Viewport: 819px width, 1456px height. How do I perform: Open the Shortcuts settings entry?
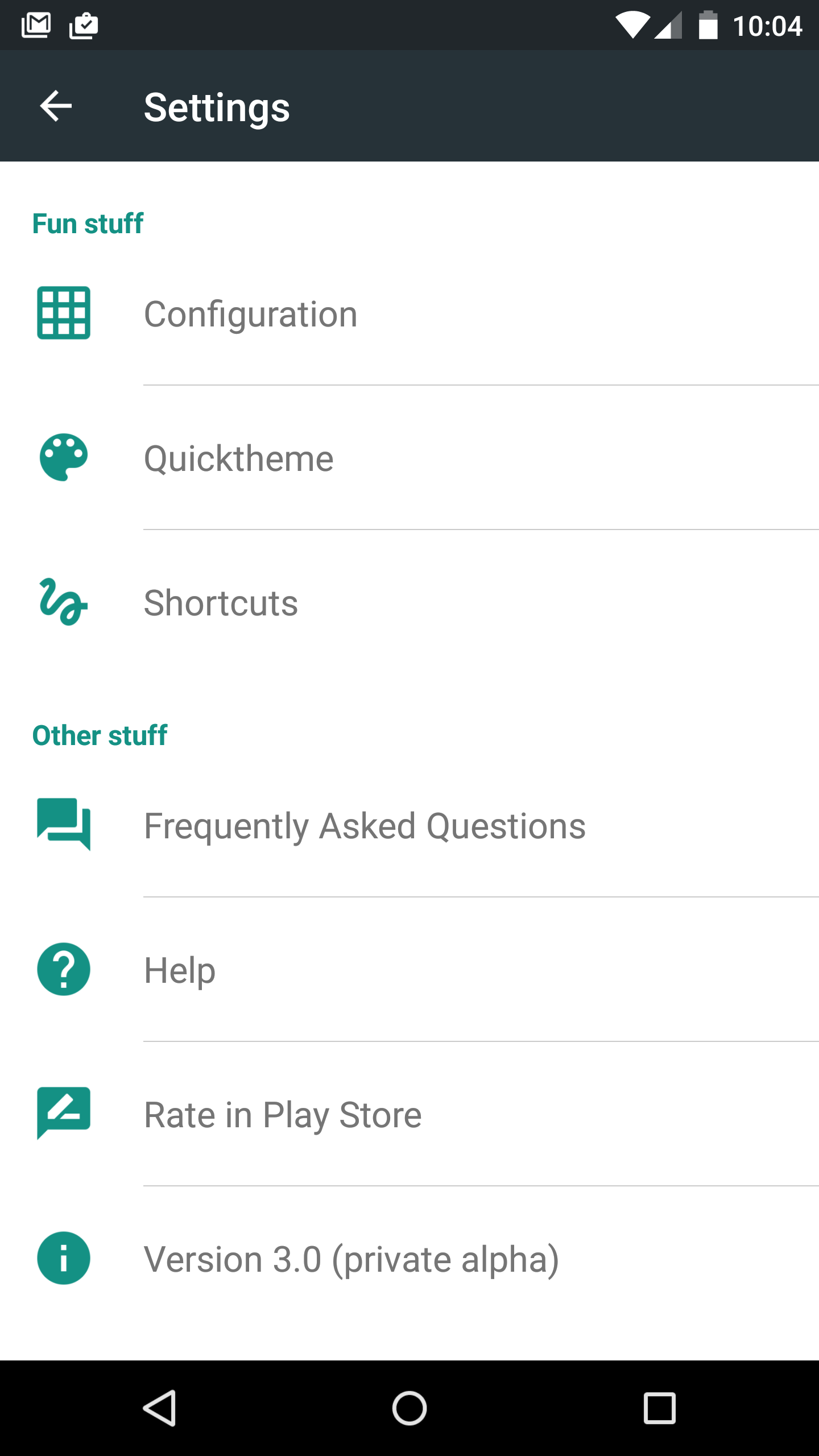pyautogui.click(x=221, y=602)
